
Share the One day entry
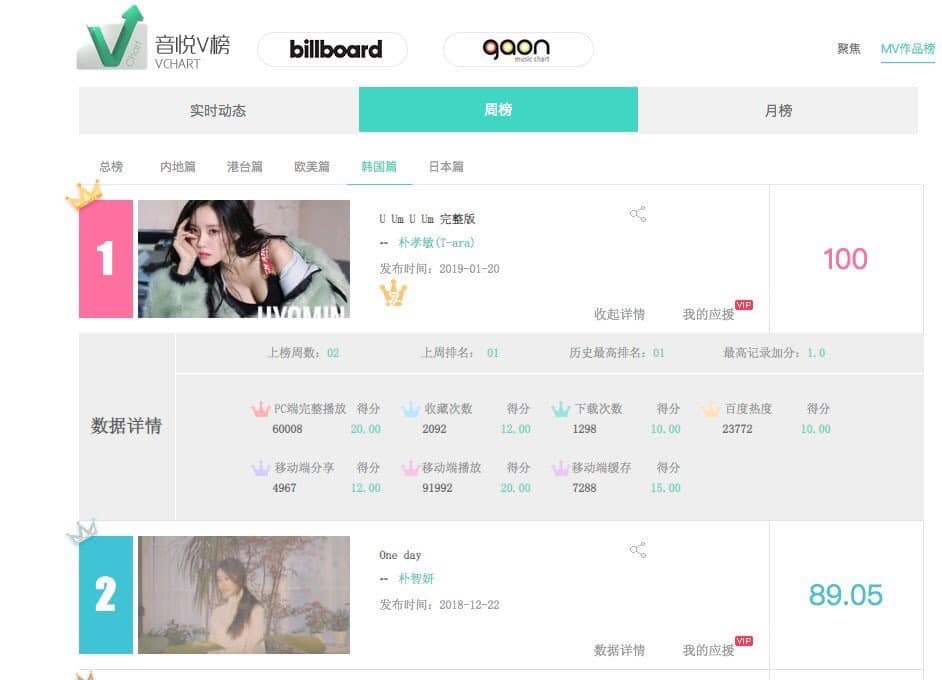pos(638,550)
